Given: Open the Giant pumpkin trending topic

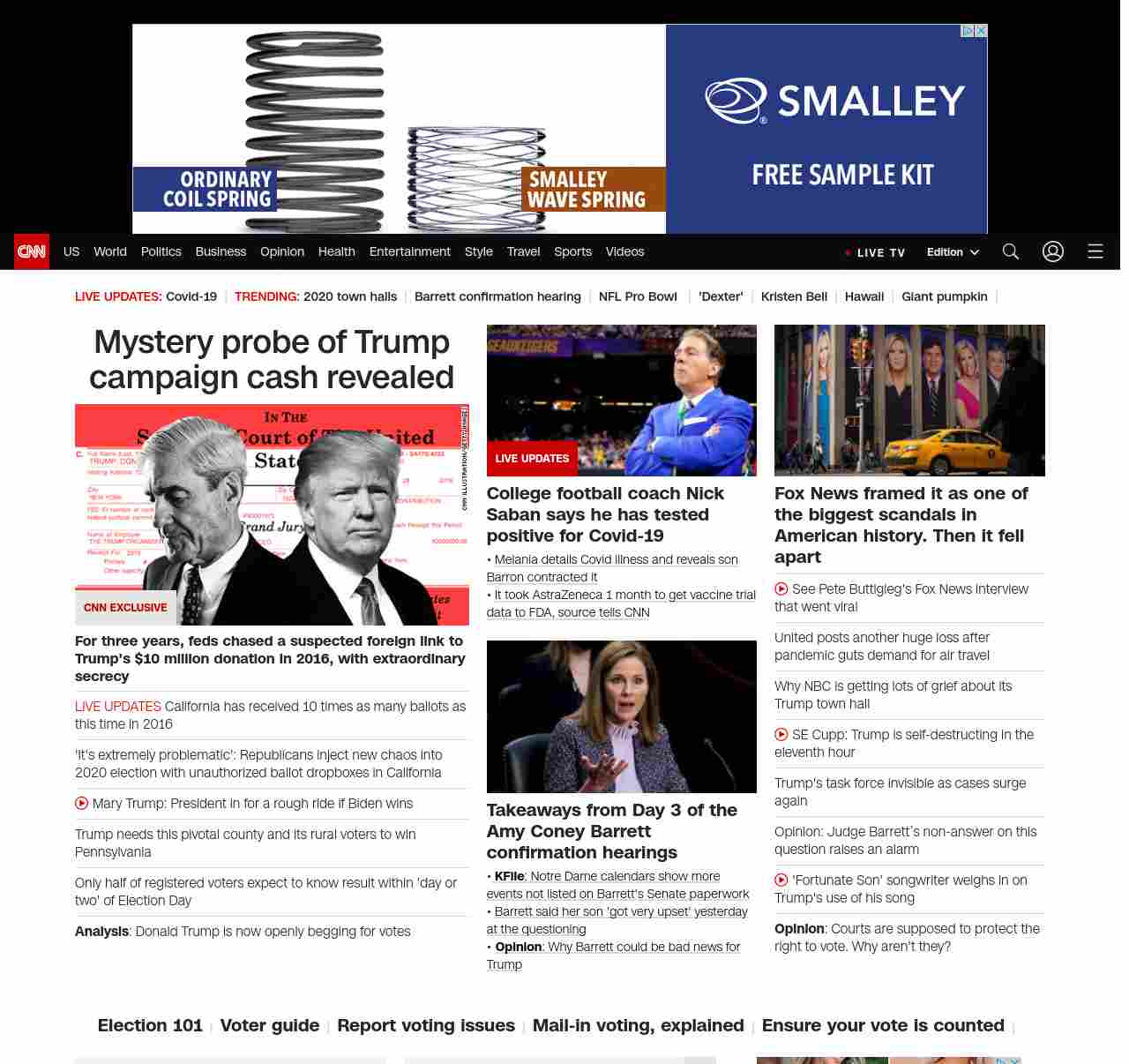Looking at the screenshot, I should [x=944, y=296].
